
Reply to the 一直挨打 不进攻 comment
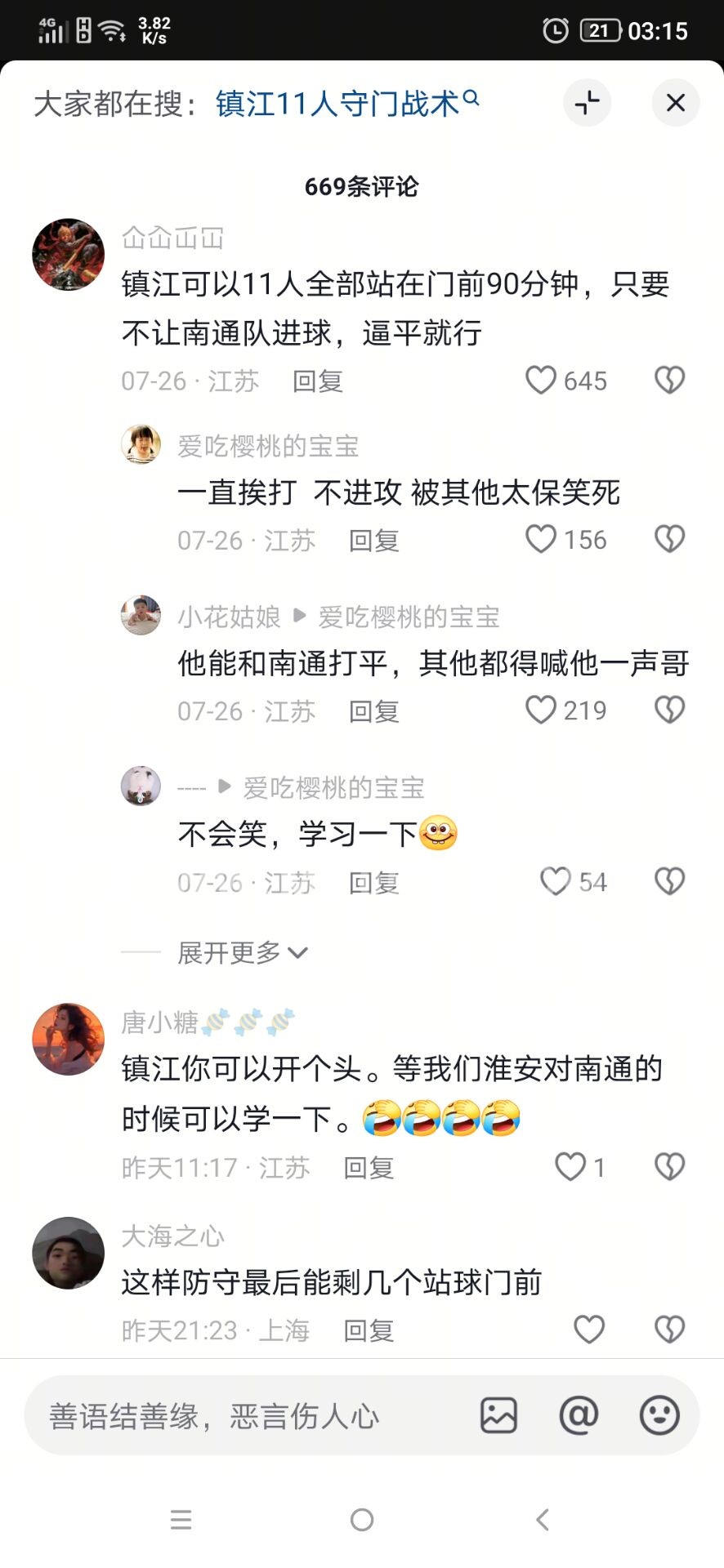coord(374,541)
